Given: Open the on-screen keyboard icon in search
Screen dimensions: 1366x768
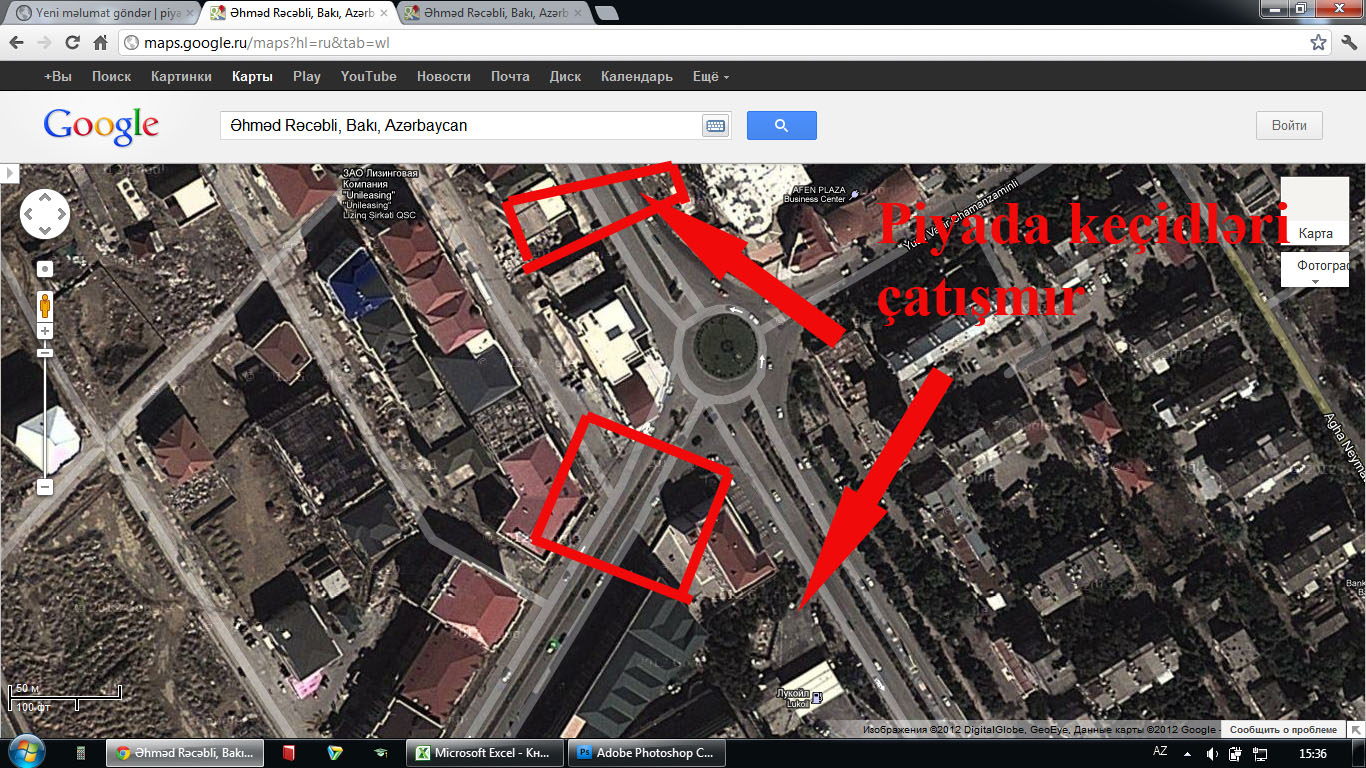Looking at the screenshot, I should [715, 126].
